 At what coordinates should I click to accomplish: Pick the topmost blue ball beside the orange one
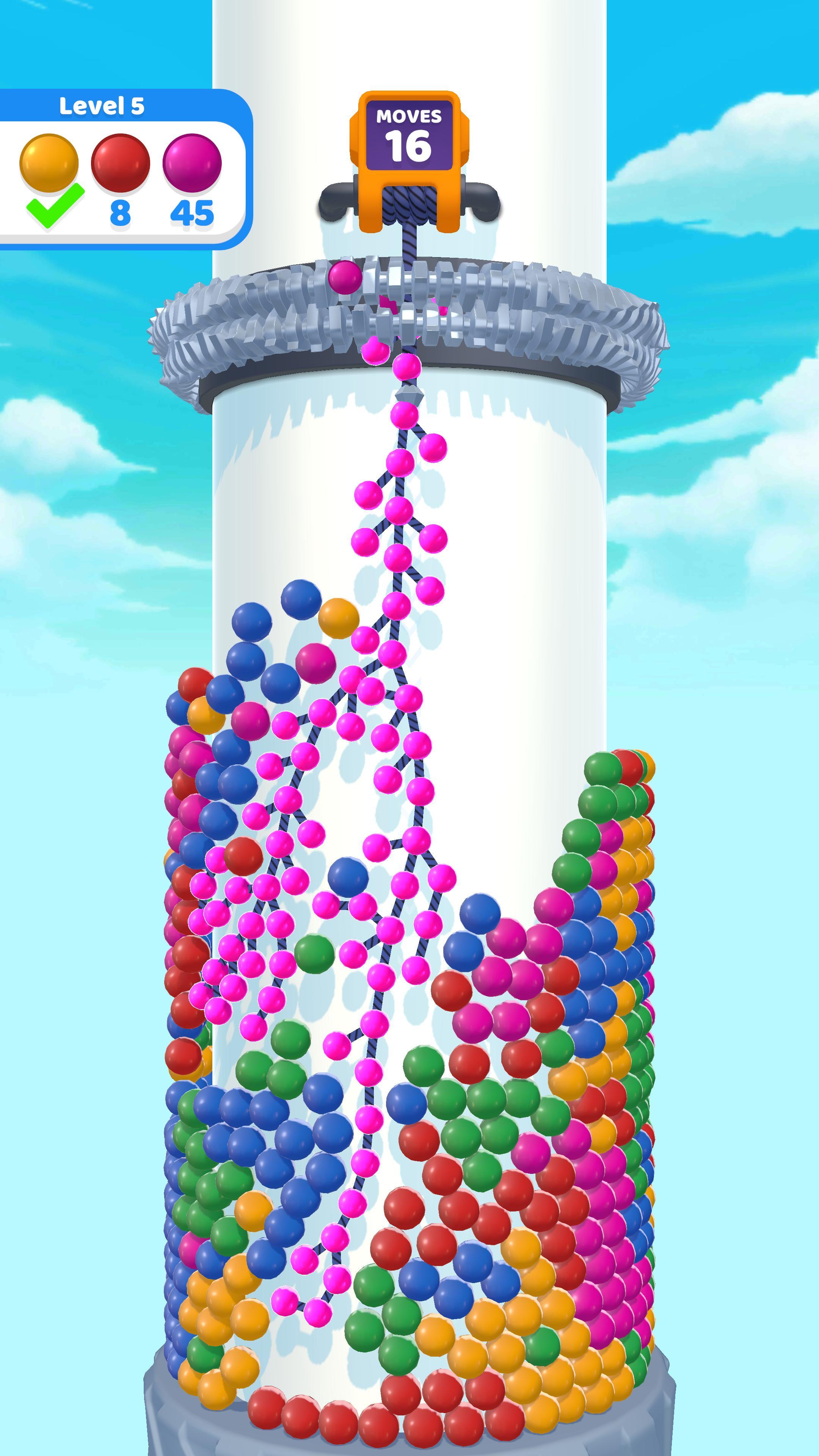301,599
